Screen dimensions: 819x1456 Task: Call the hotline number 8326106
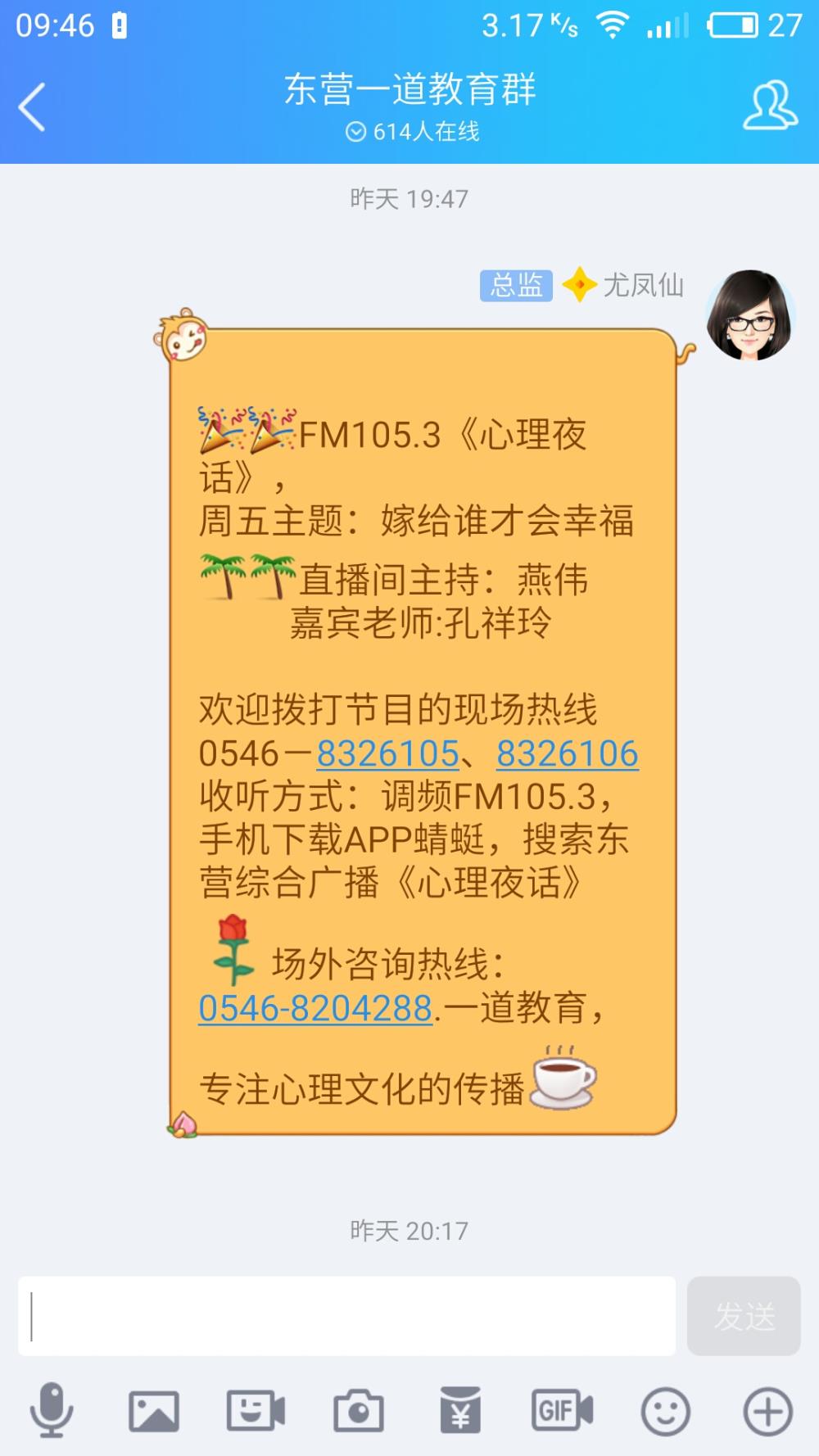click(x=568, y=753)
